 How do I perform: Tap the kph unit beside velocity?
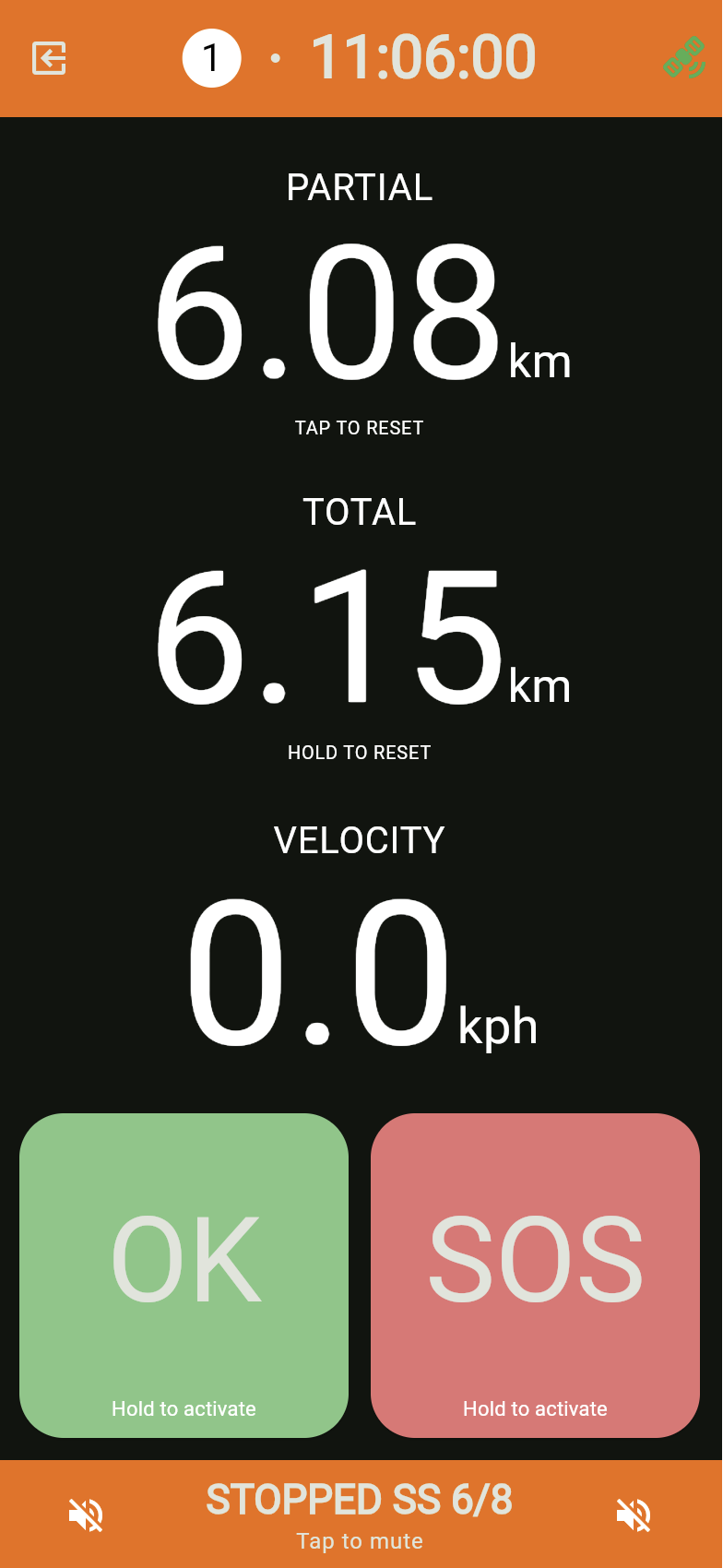click(498, 1024)
